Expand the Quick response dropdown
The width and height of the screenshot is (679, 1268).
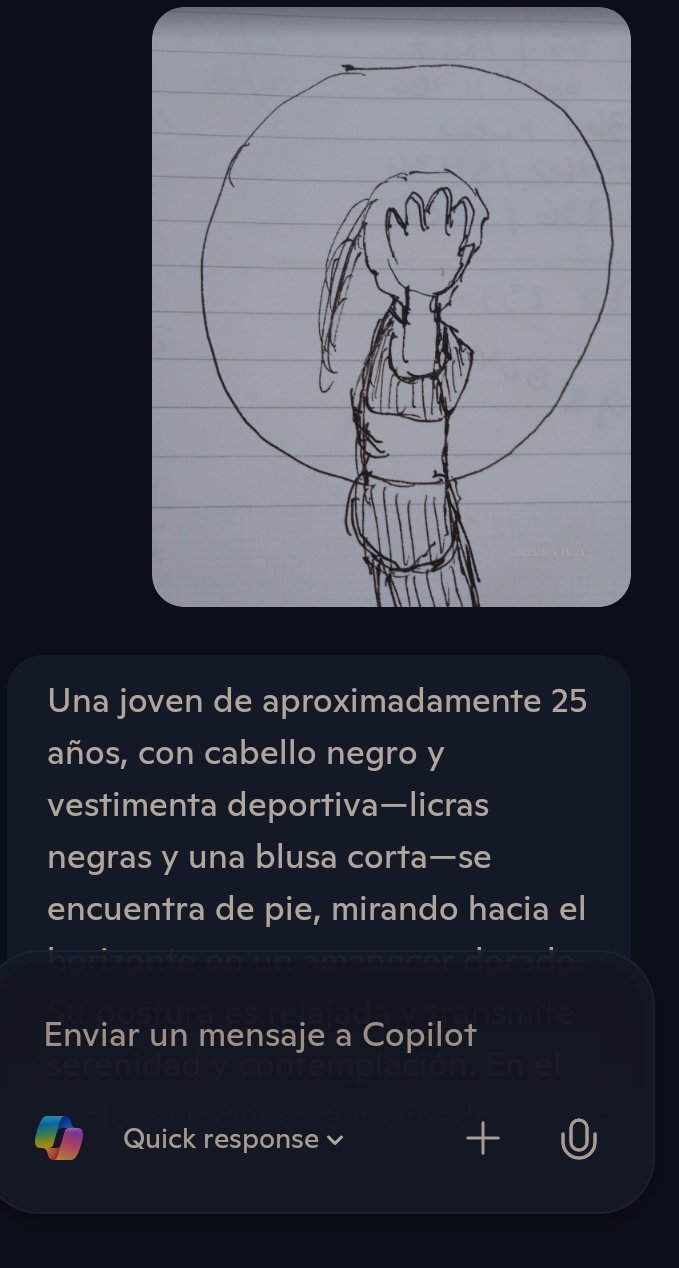[233, 1138]
